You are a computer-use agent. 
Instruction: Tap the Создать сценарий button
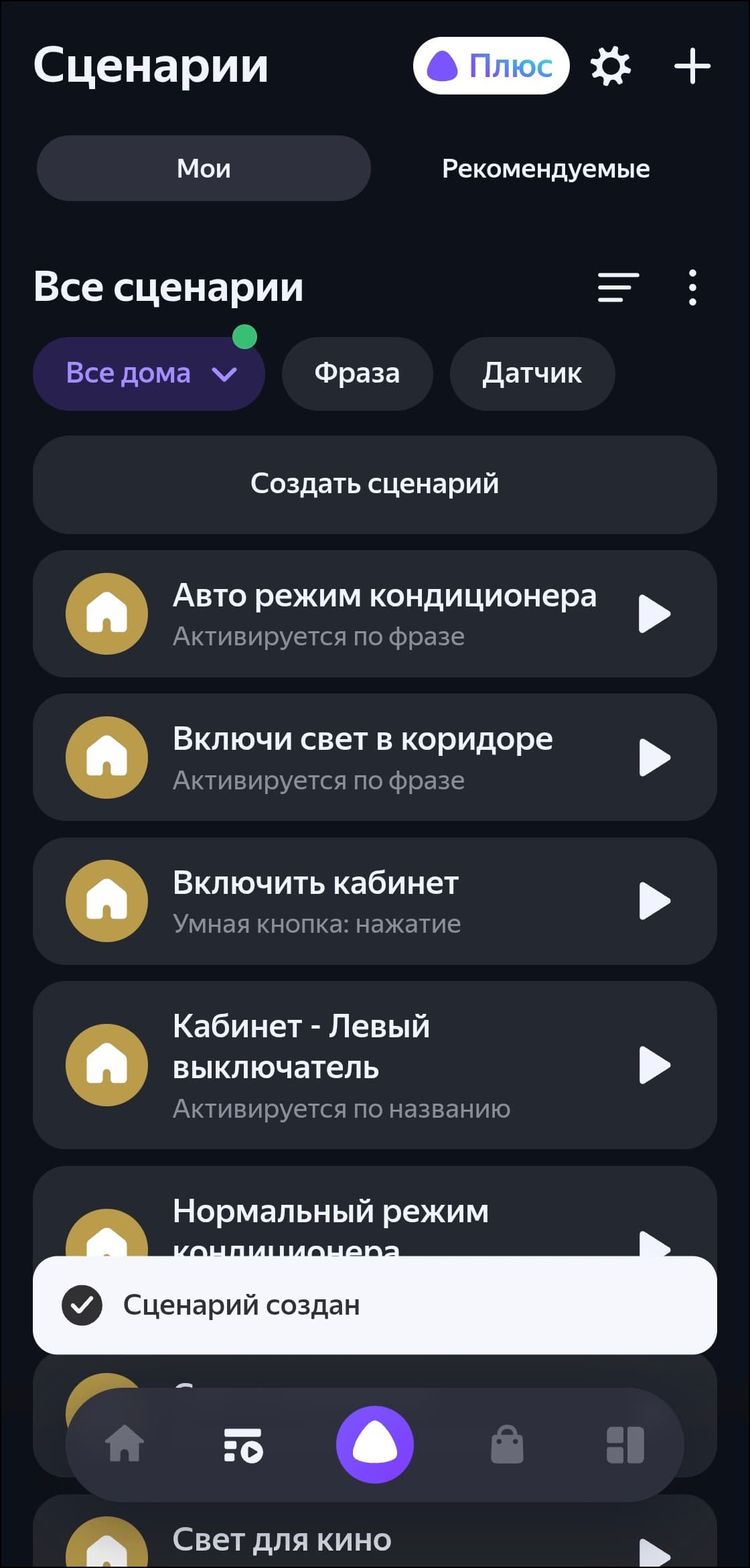point(374,484)
